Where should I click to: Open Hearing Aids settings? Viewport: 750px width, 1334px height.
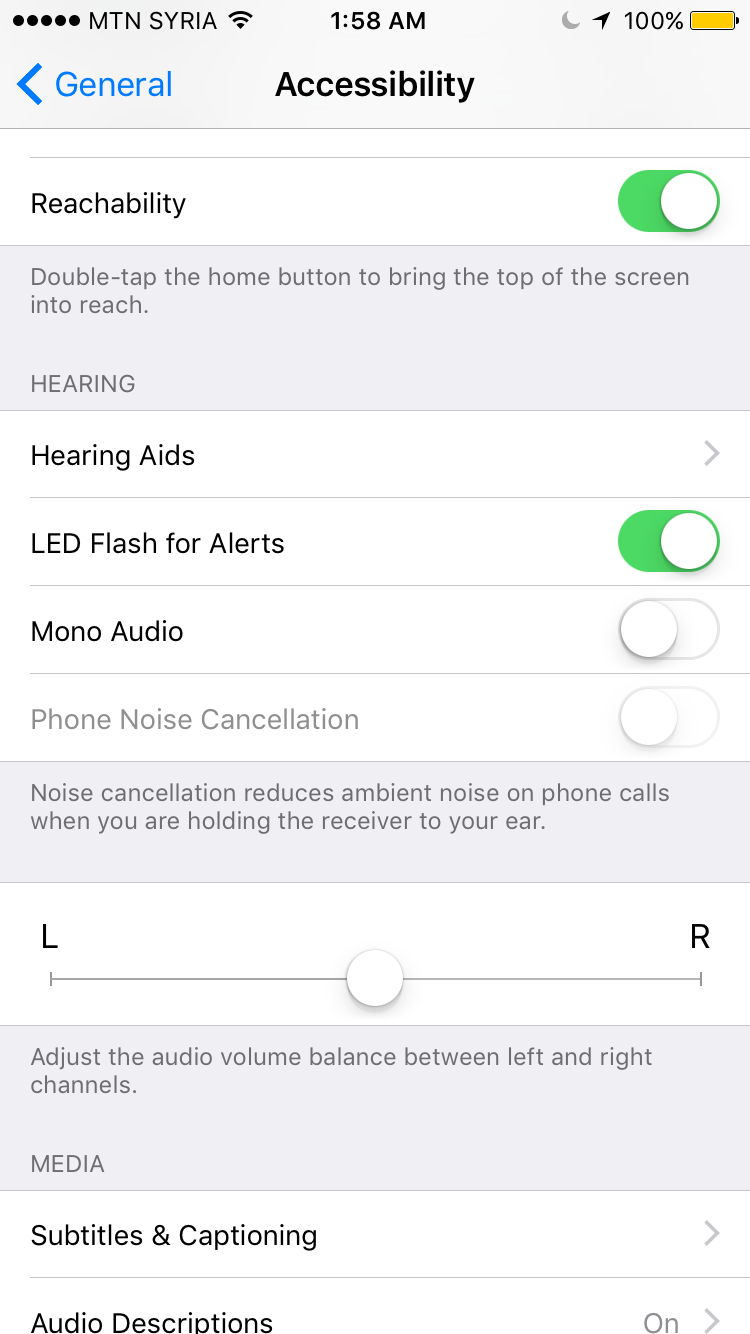[375, 455]
